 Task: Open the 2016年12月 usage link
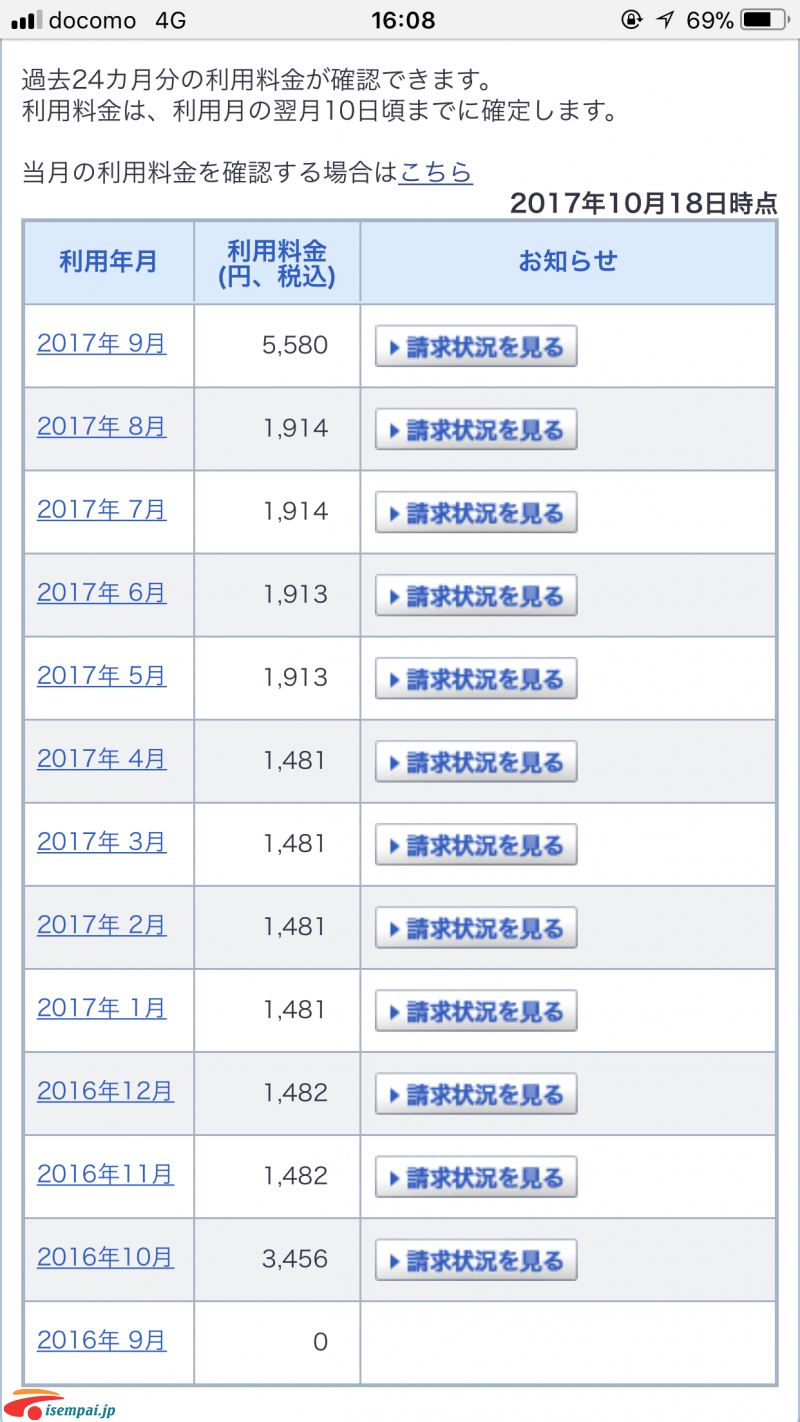[x=106, y=1091]
